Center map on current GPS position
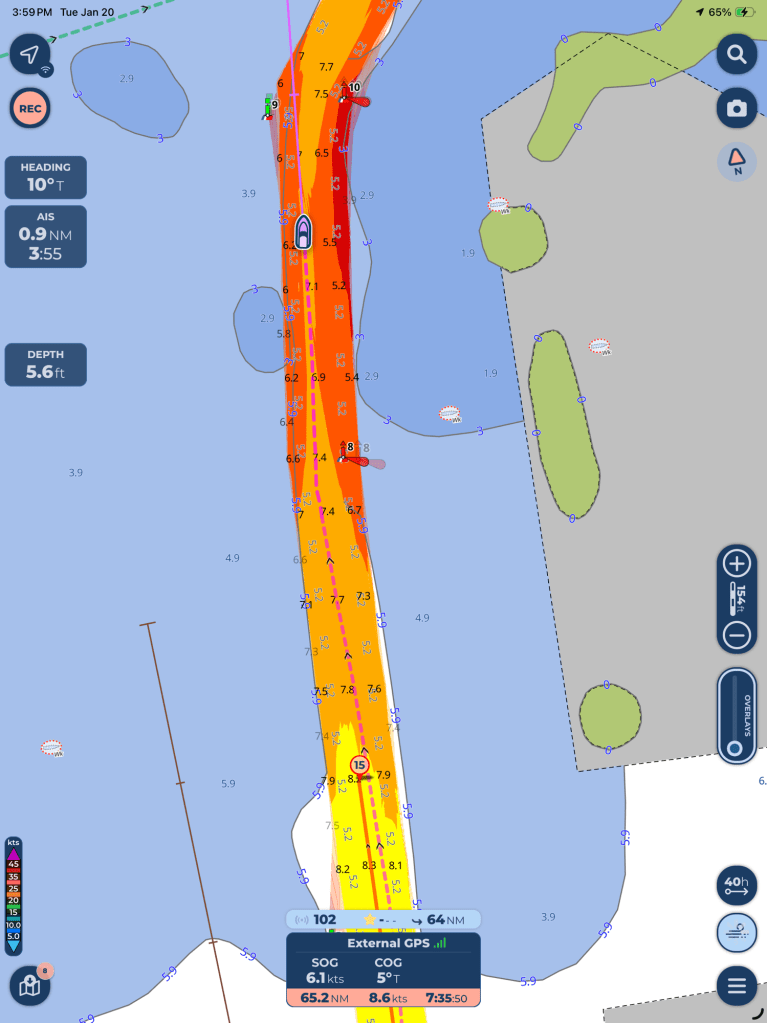Screen dimensions: 767x1023 pos(30,54)
